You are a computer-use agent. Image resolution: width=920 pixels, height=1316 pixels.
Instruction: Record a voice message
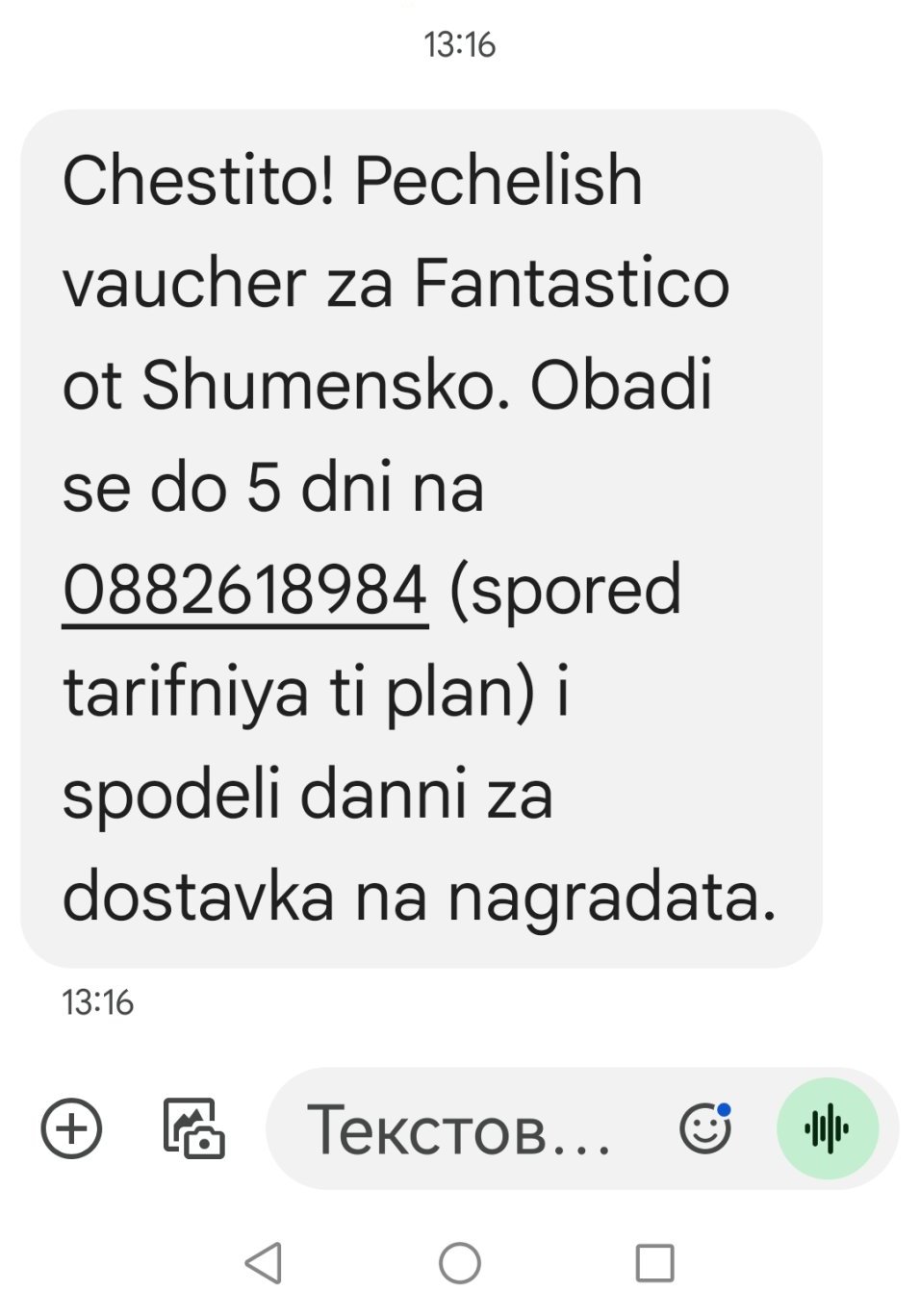click(x=827, y=1128)
